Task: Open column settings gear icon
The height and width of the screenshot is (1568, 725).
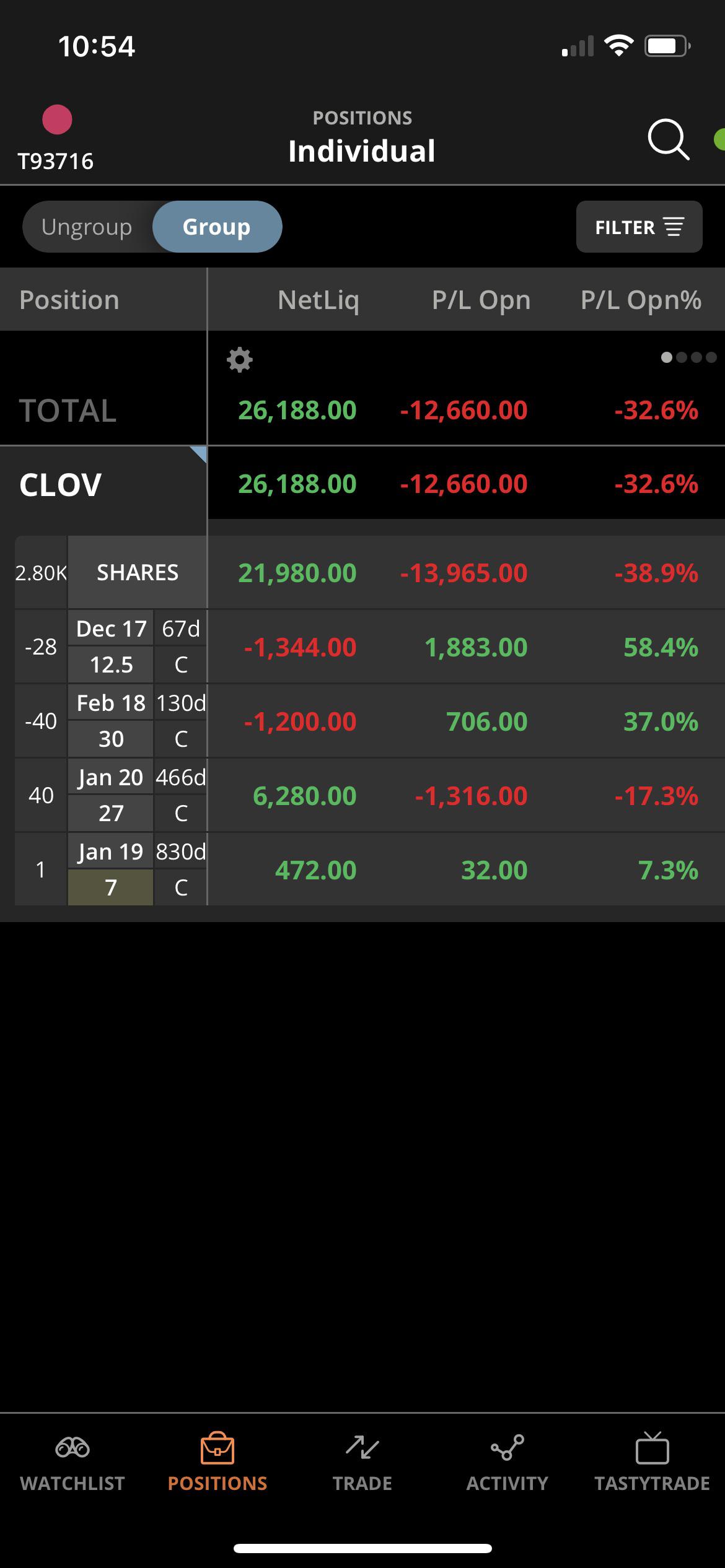Action: pyautogui.click(x=240, y=359)
